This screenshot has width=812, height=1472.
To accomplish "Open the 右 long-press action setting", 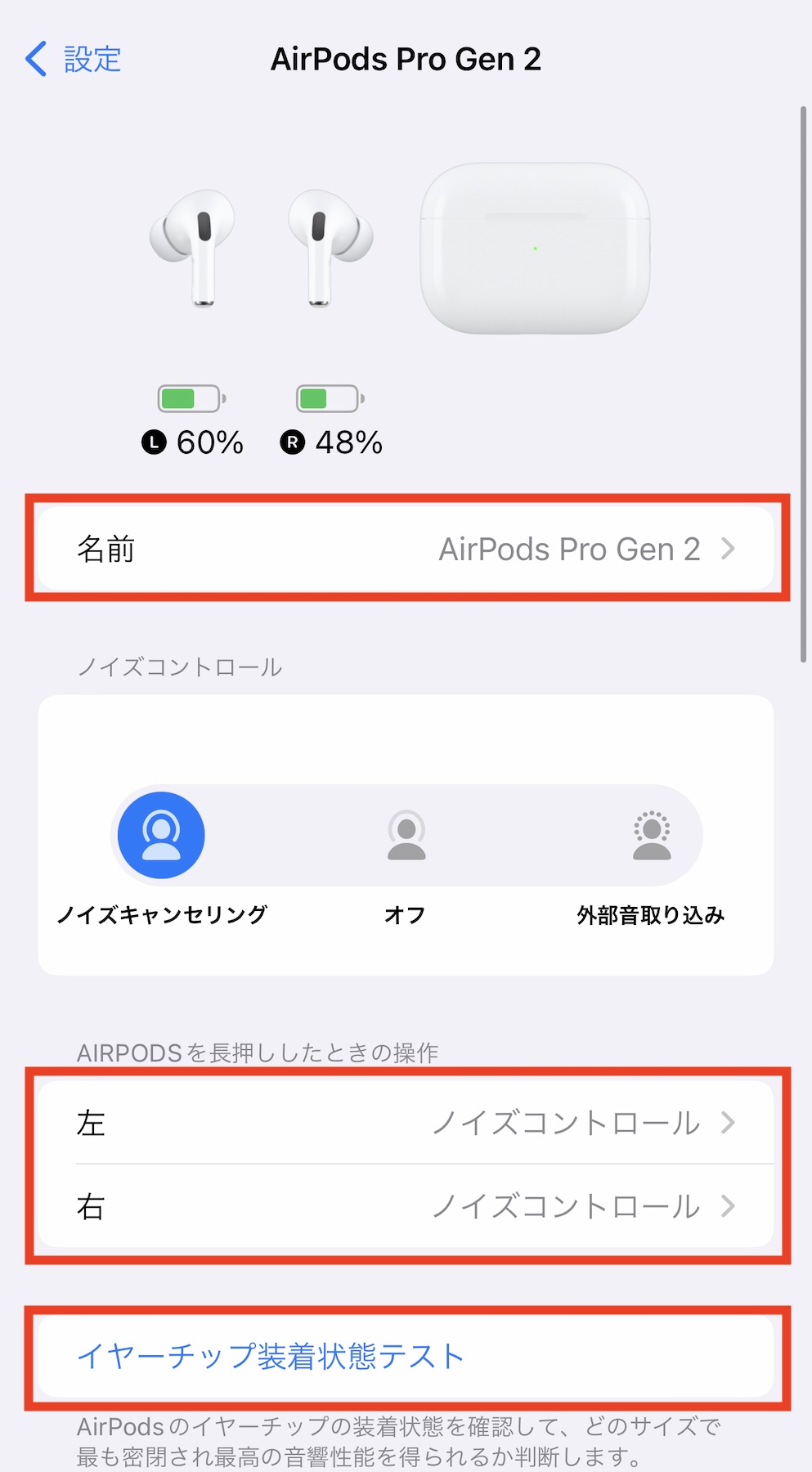I will [x=406, y=1206].
